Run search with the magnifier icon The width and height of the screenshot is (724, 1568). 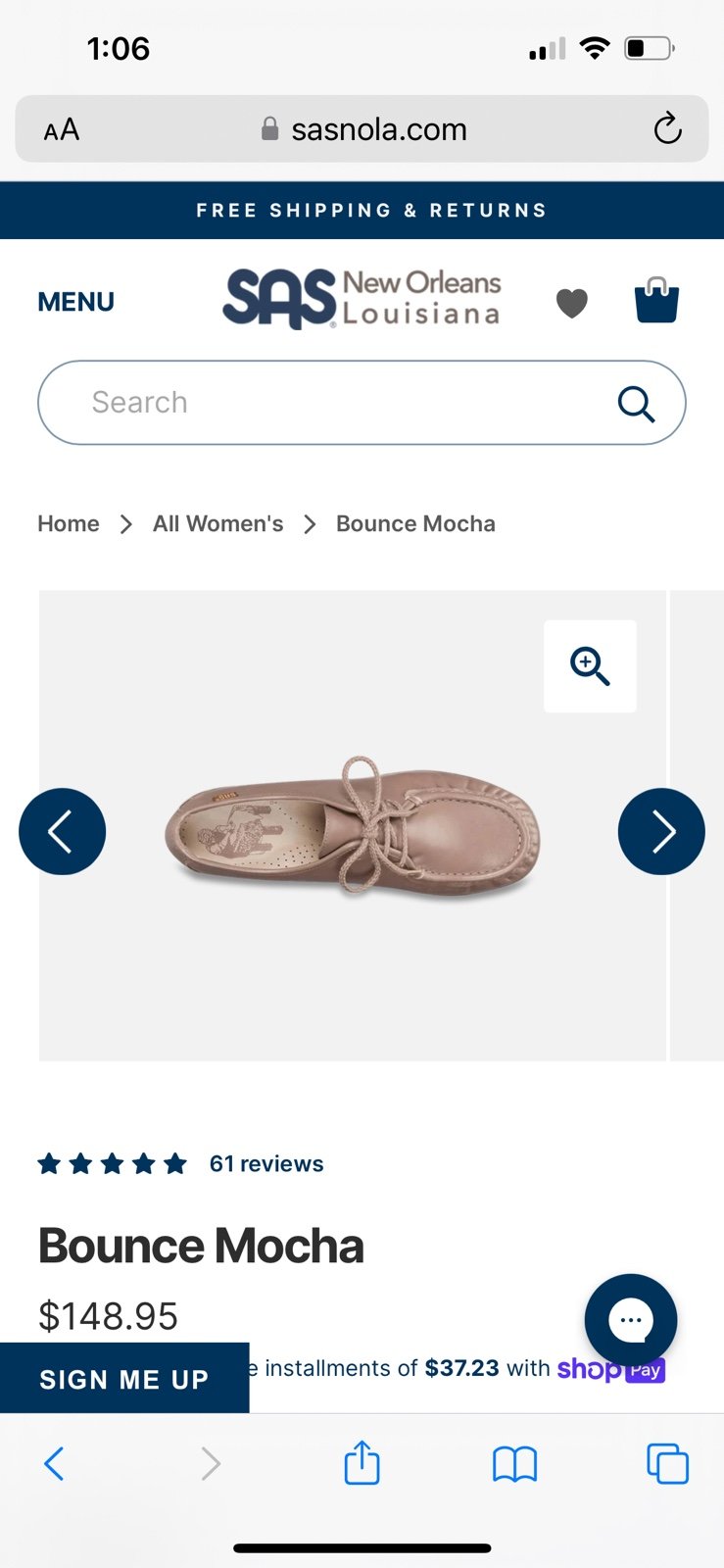(x=636, y=403)
